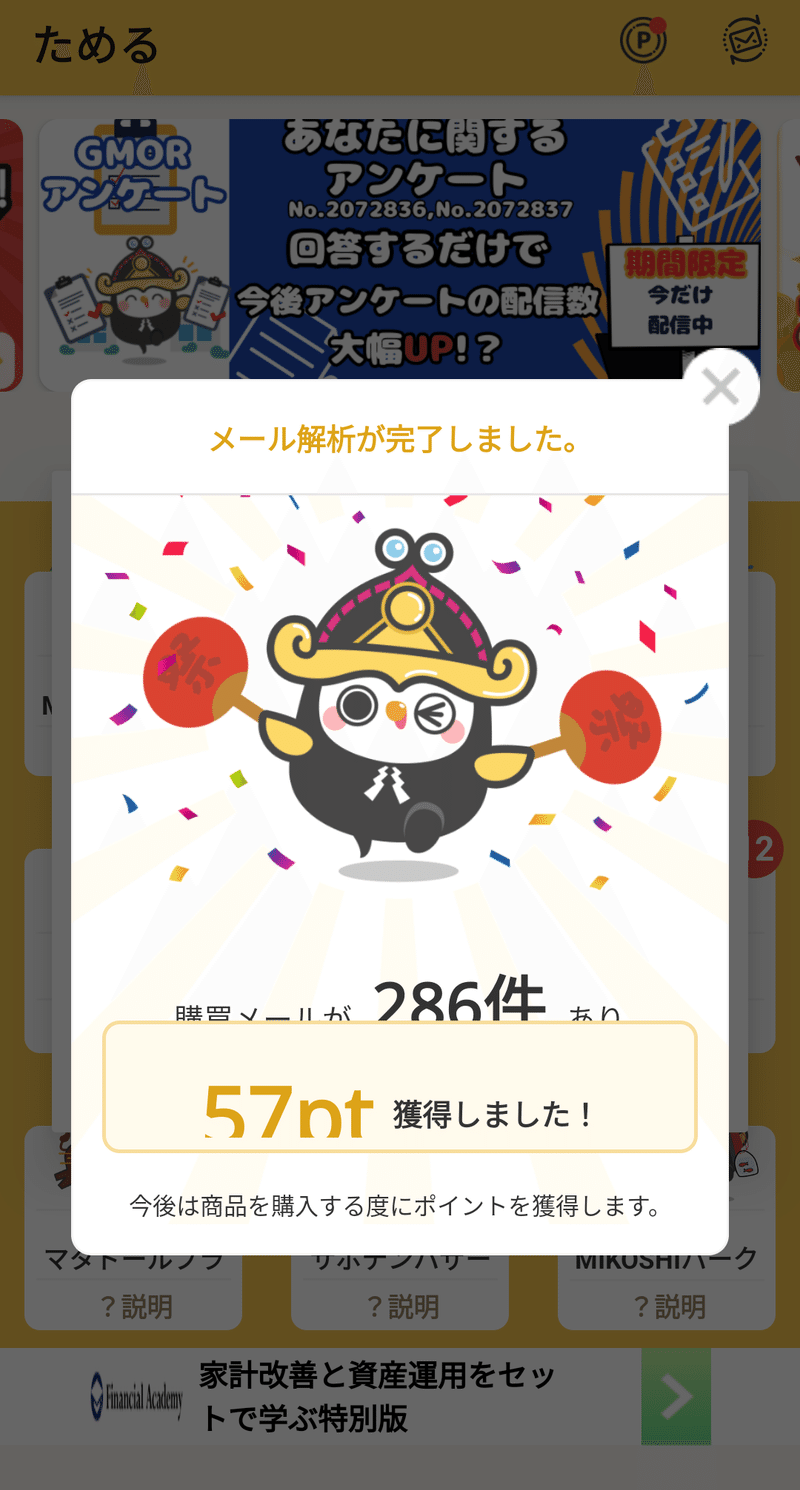
Task: Open the GMOR survey banner
Action: pos(400,255)
